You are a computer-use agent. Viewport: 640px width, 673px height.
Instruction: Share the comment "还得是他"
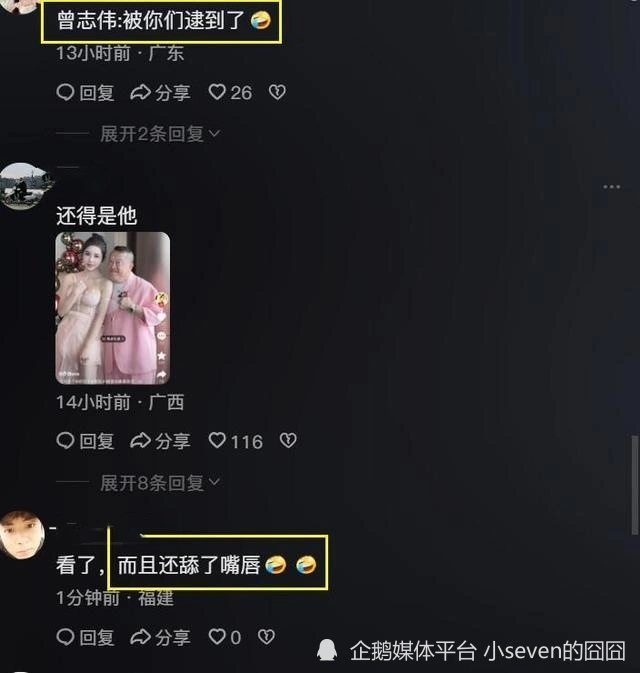[x=160, y=441]
